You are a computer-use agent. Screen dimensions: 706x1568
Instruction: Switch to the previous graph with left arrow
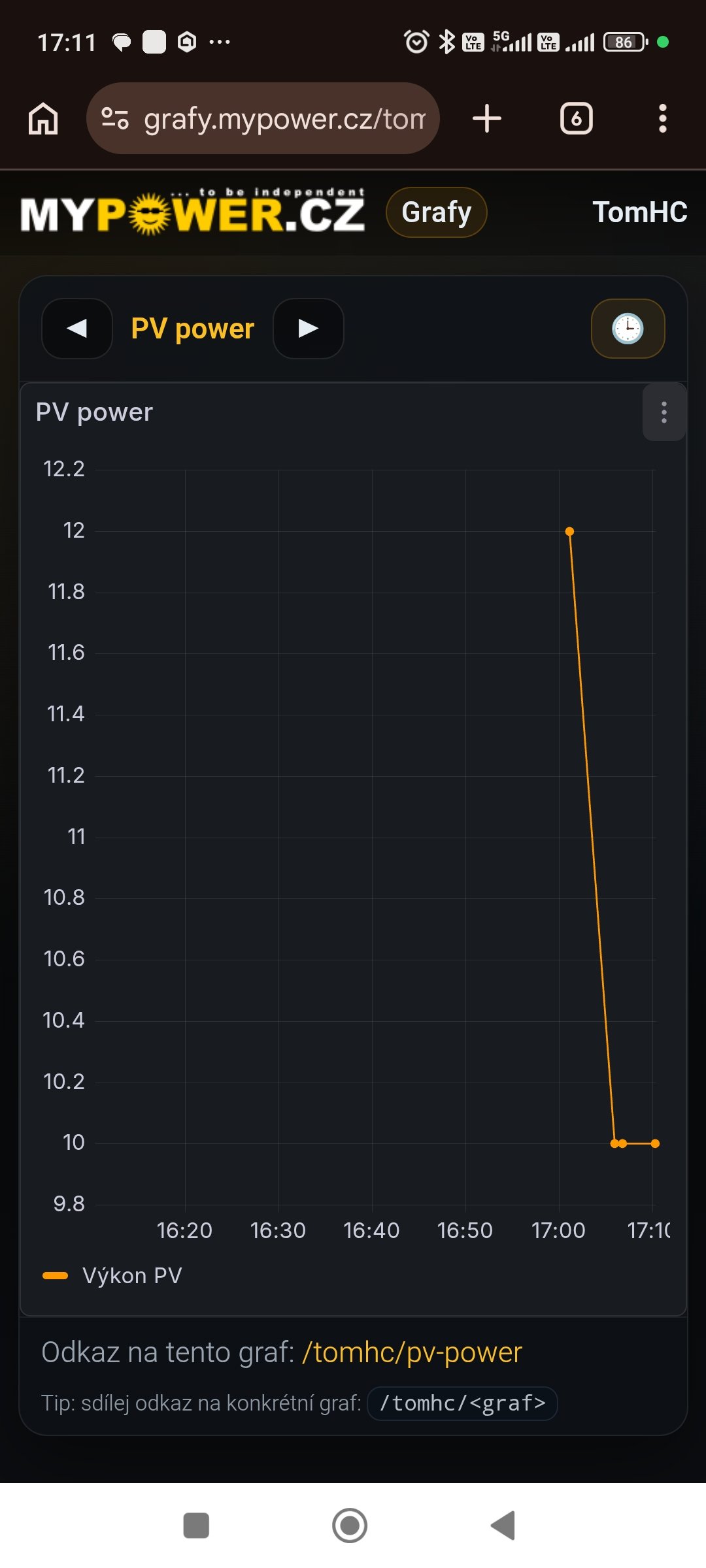click(77, 329)
